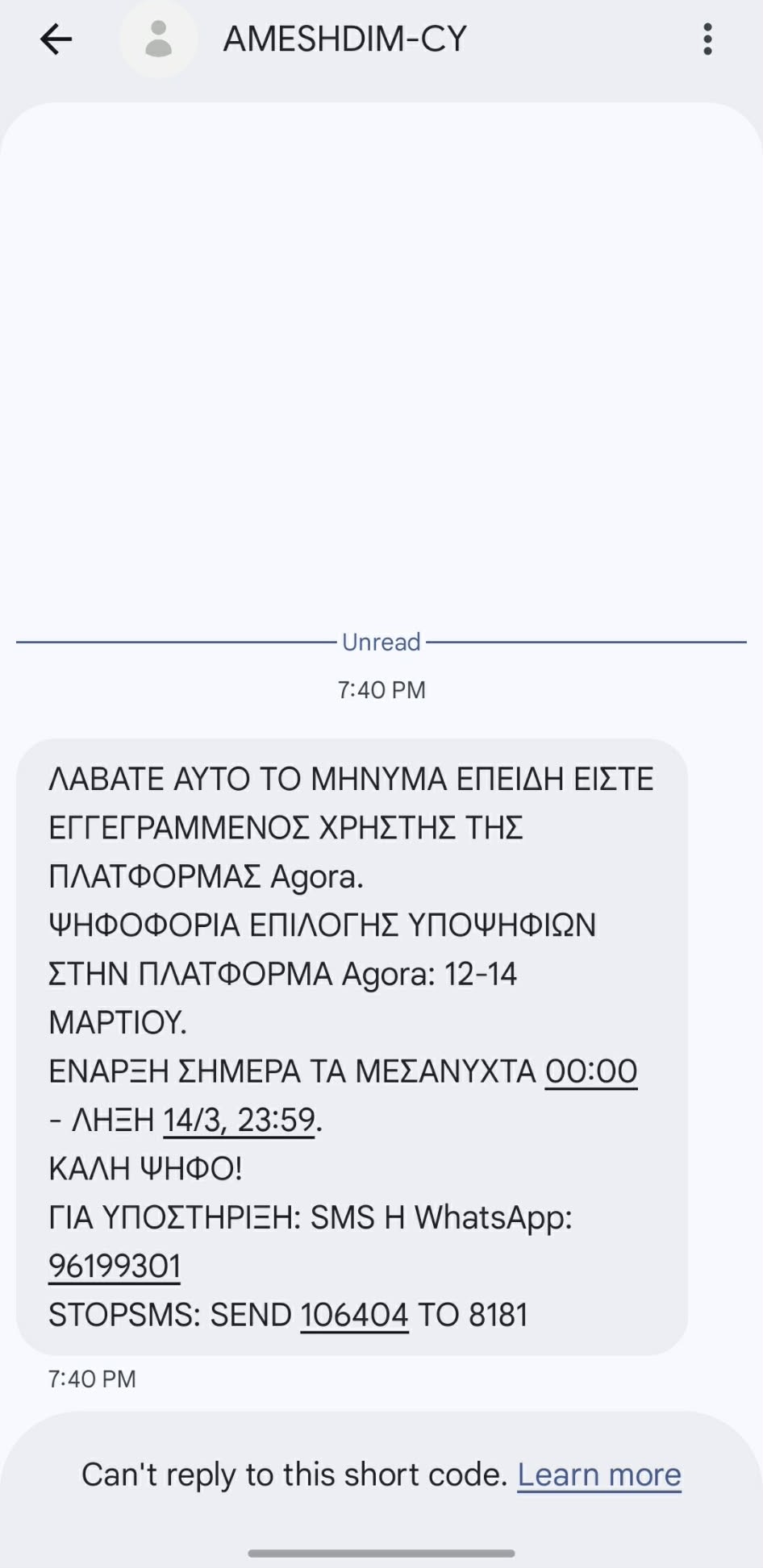The height and width of the screenshot is (1568, 763).
Task: Open the Learn more link
Action: click(x=599, y=1474)
